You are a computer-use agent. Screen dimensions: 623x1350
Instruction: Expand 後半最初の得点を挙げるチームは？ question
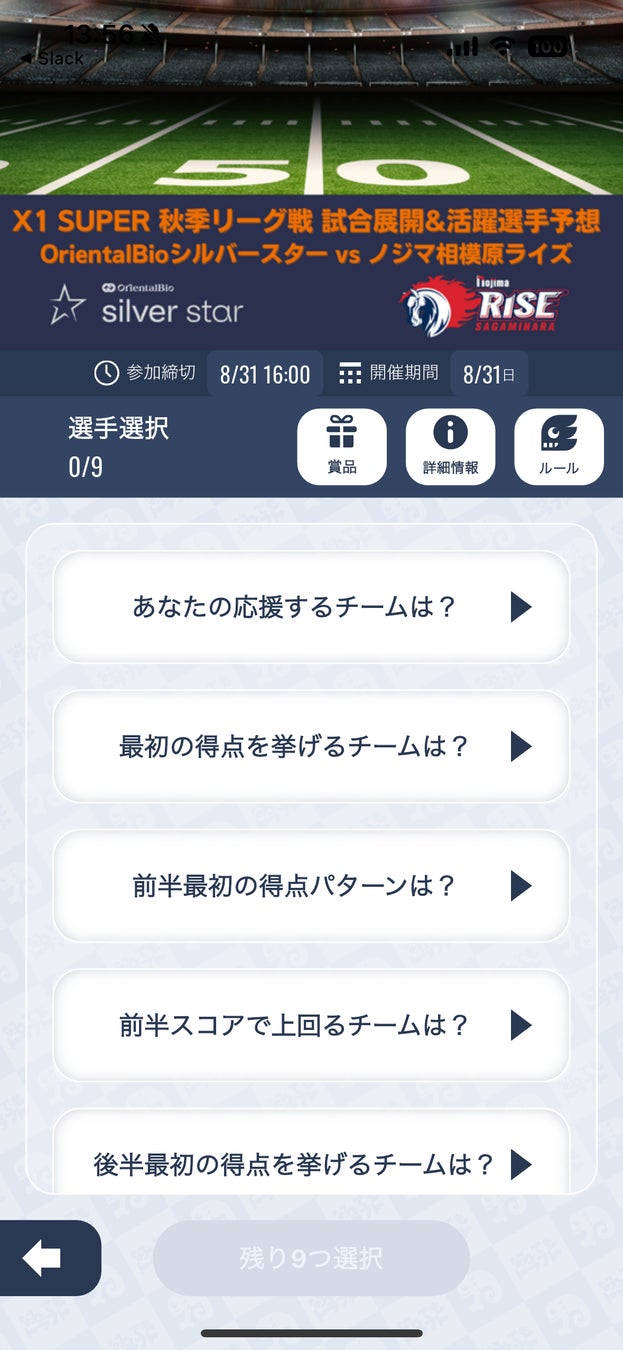311,1163
